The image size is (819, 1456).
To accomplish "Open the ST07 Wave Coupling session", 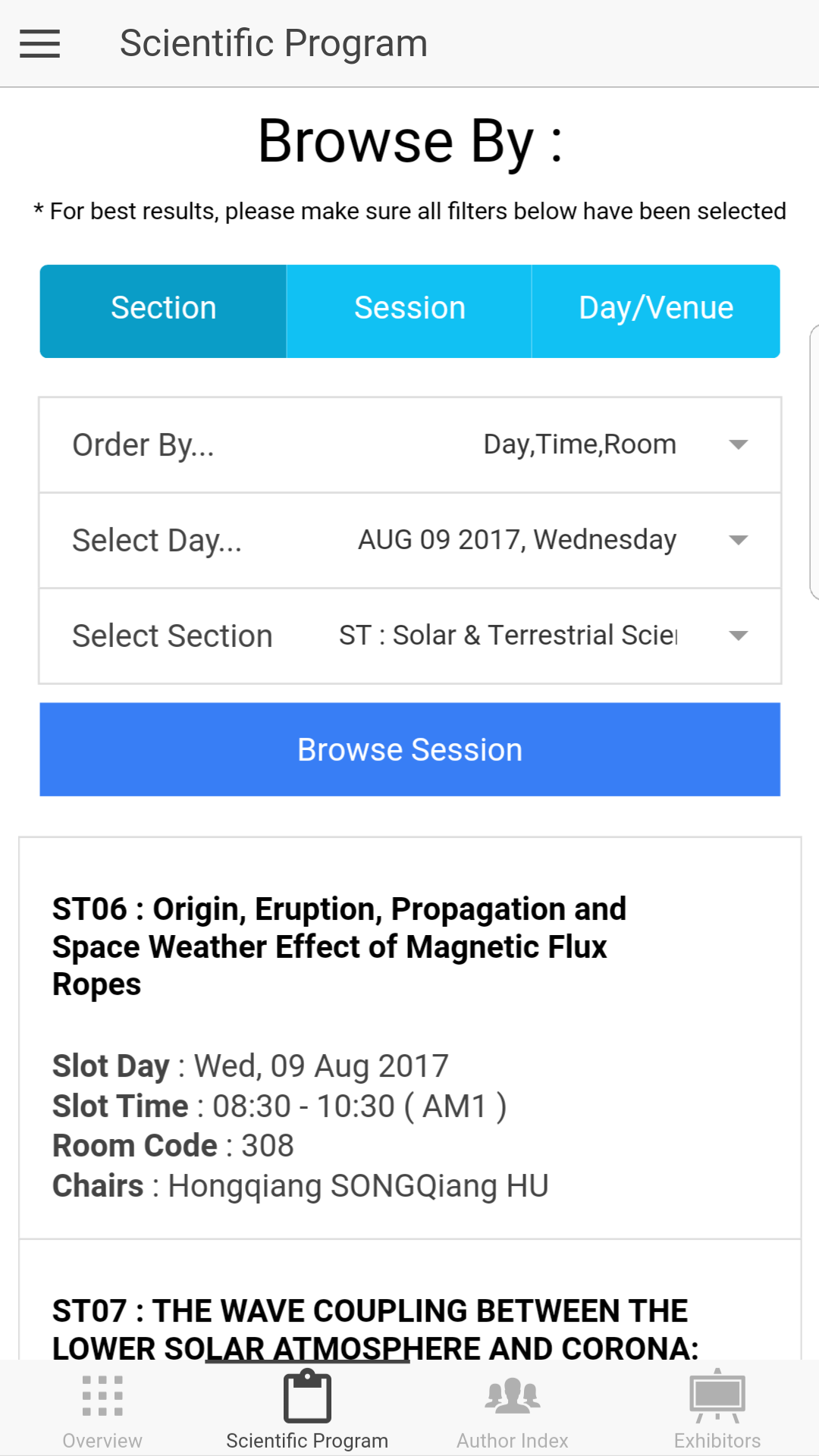I will 410,1300.
